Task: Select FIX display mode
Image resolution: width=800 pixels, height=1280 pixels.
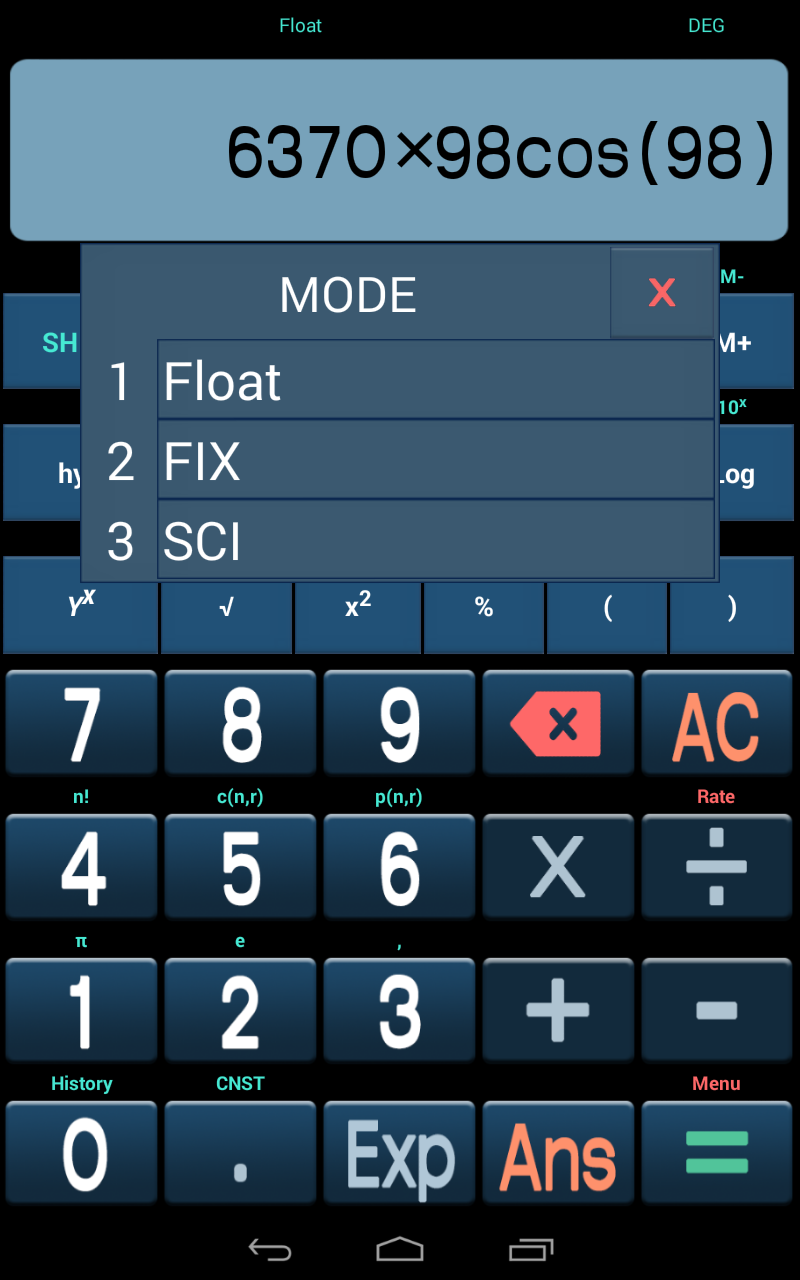Action: (x=435, y=461)
